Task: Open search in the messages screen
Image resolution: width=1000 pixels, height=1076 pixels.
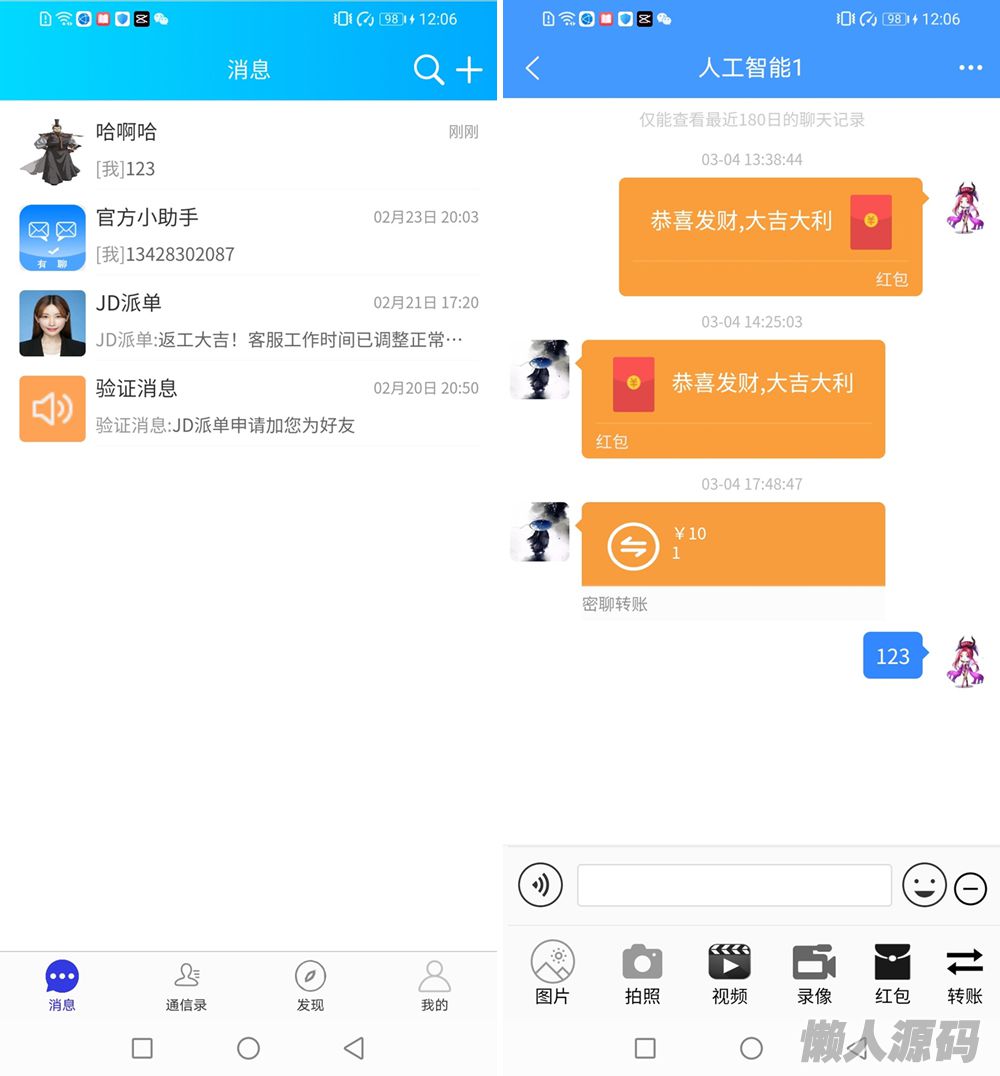Action: point(428,70)
